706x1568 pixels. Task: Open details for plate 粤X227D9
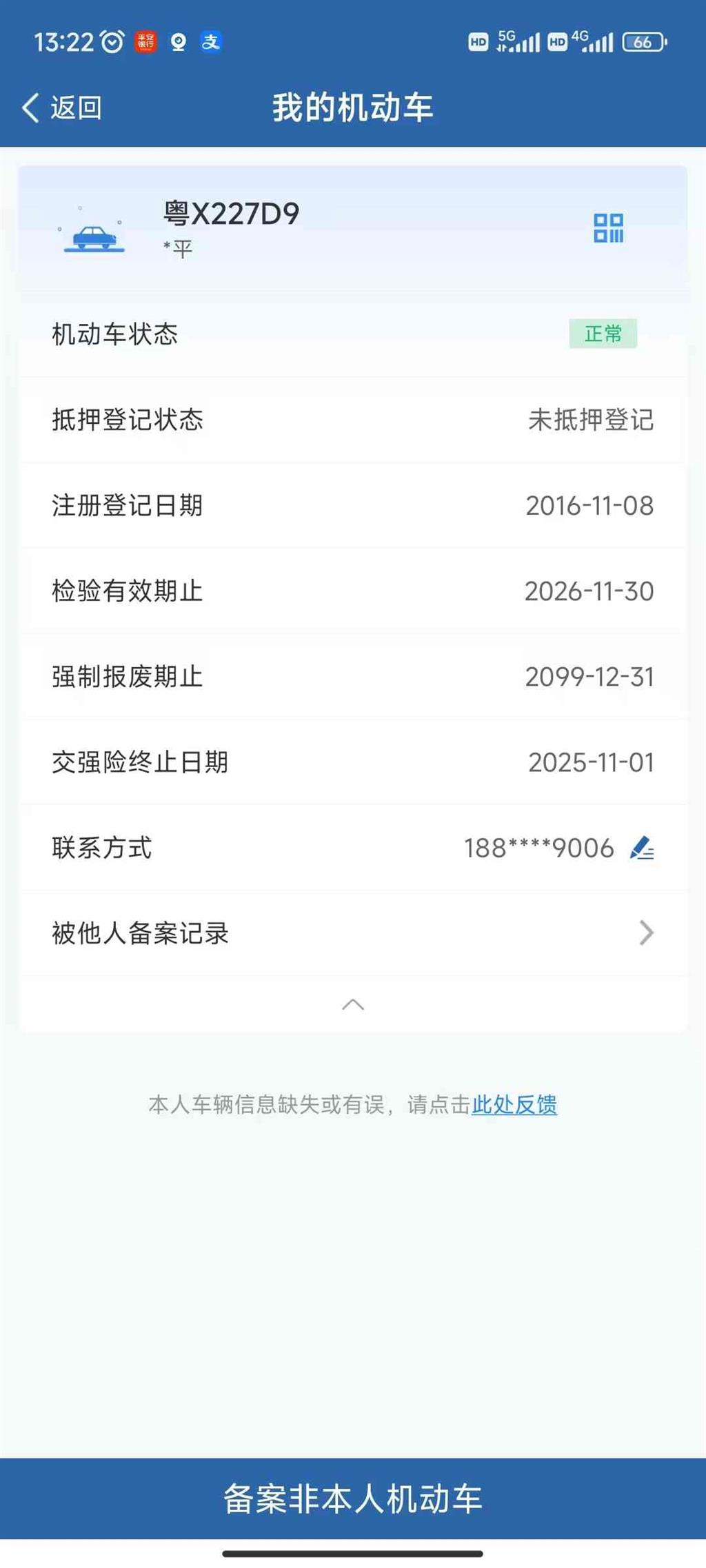(x=230, y=212)
